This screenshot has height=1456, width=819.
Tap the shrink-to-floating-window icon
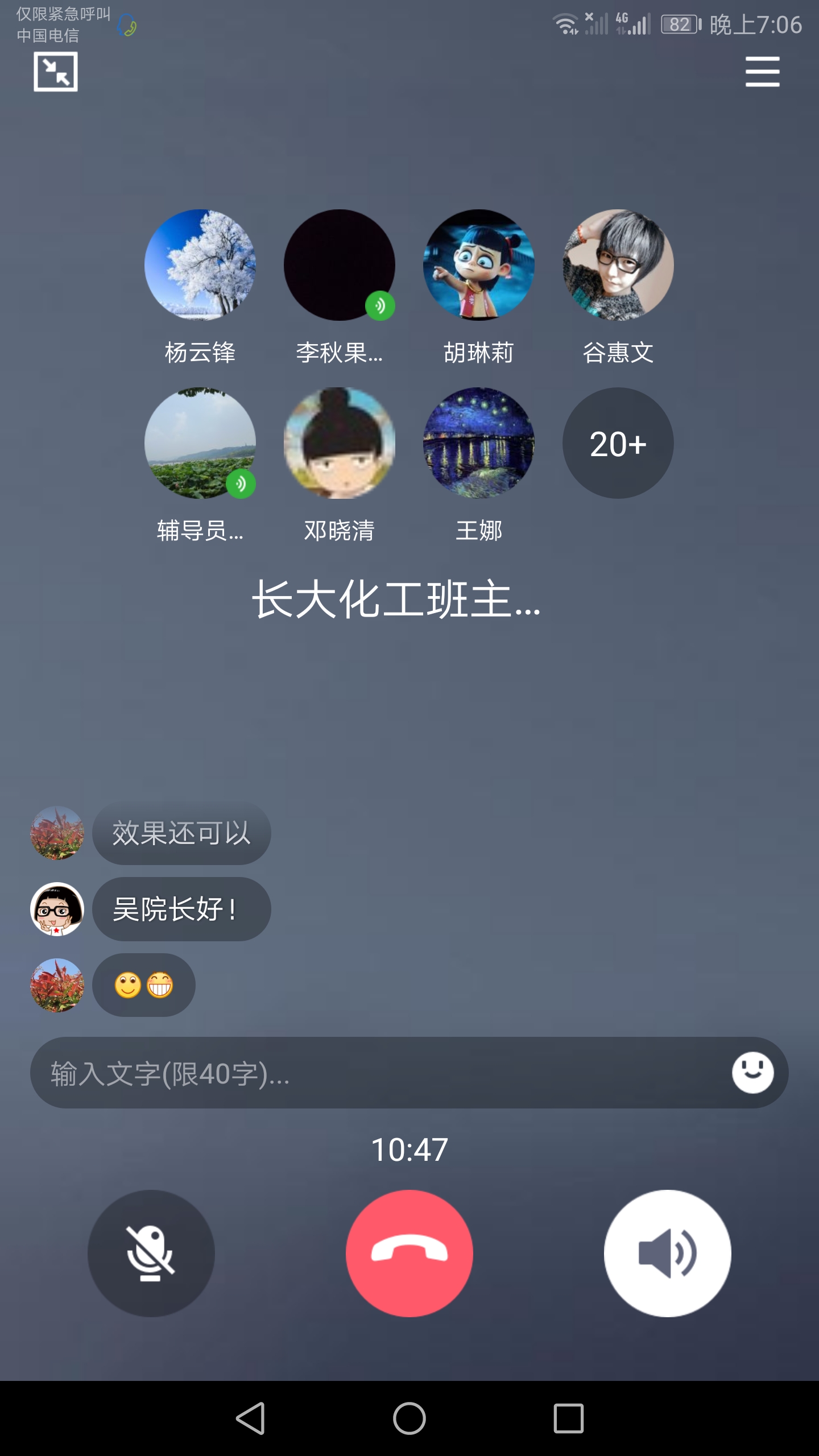tap(56, 73)
